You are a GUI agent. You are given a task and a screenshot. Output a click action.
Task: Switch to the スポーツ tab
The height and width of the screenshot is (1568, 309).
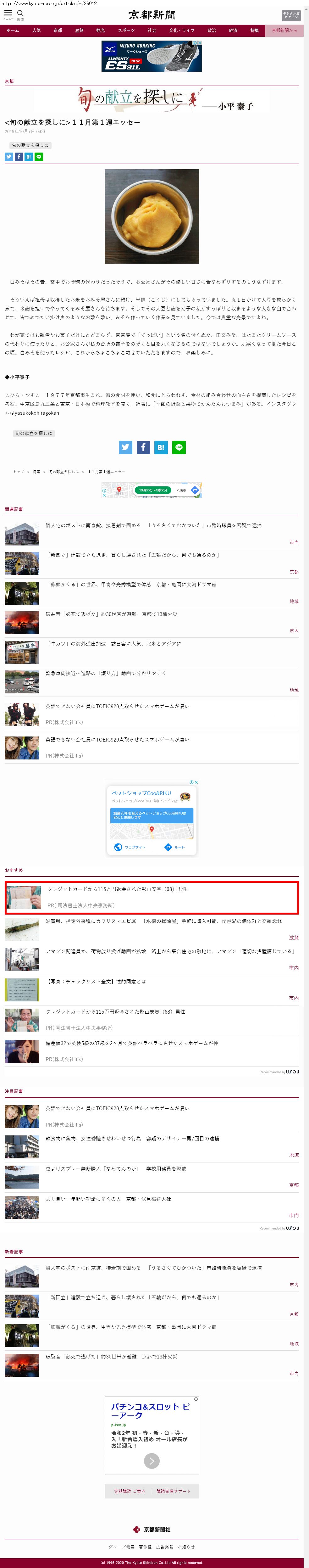(x=126, y=31)
